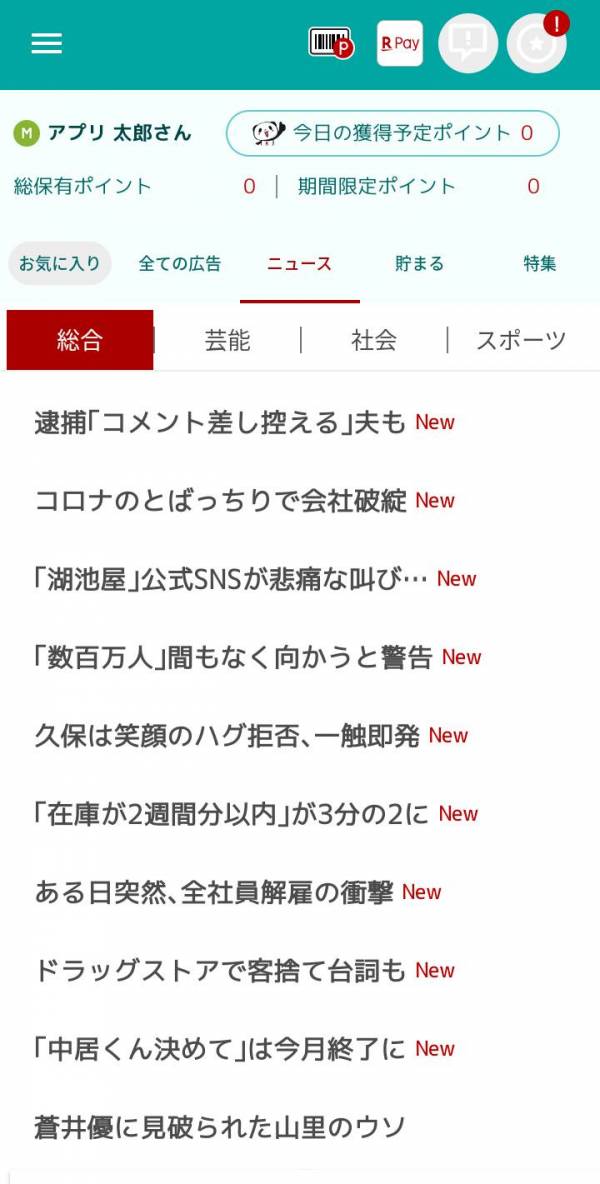Open the hamburger drawer menu

(46, 44)
